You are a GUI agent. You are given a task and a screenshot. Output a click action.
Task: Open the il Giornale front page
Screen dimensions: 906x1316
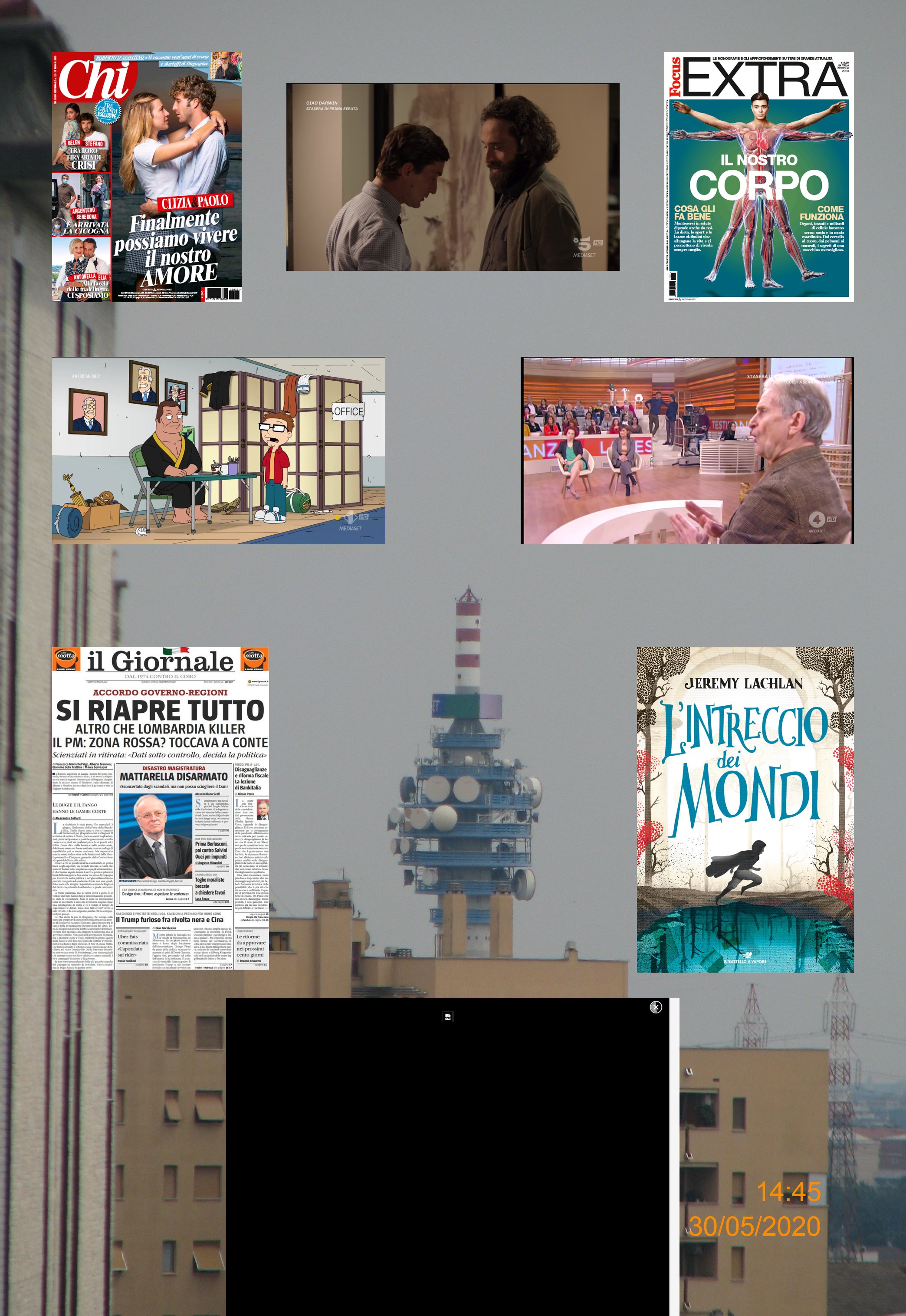(160, 809)
